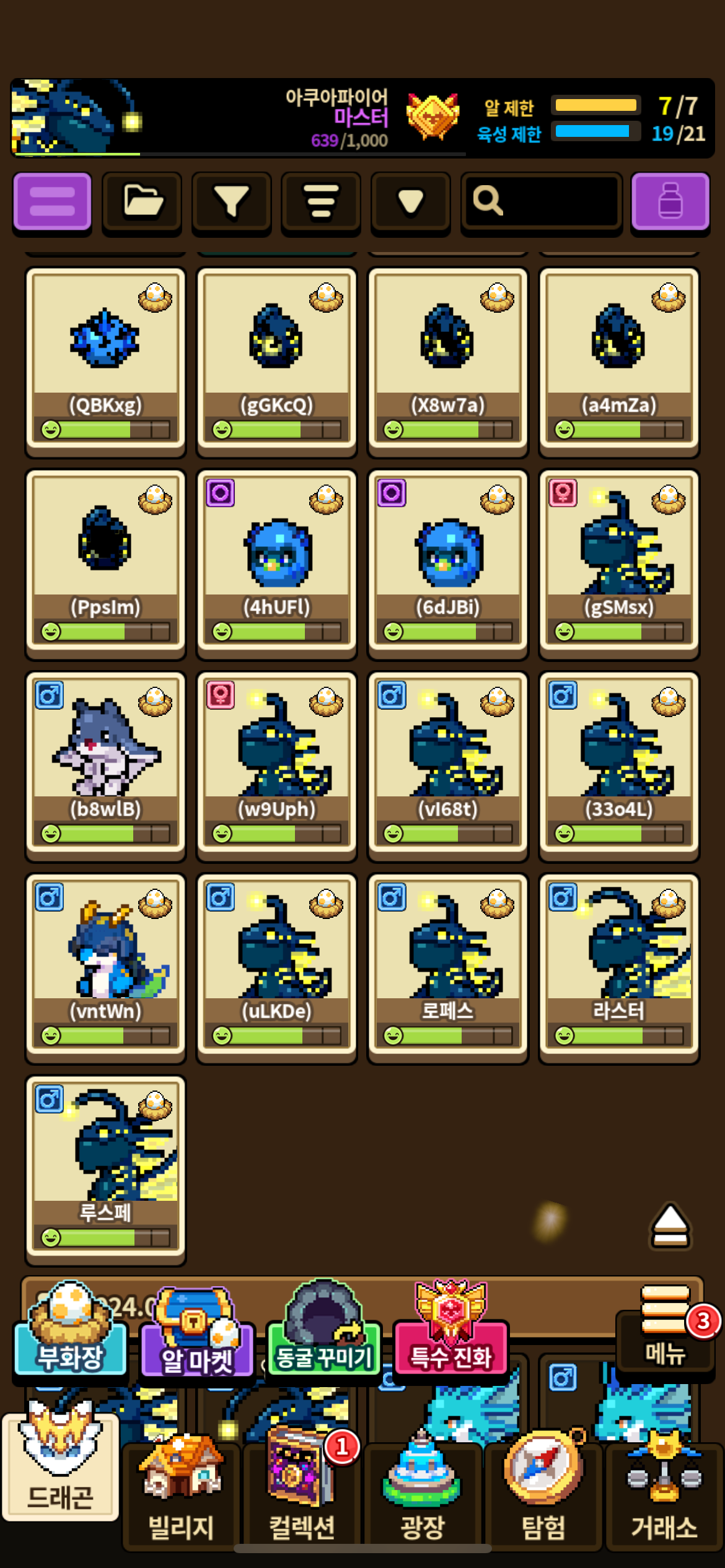Select the egg card (QBKxg)
The height and width of the screenshot is (1568, 725).
click(105, 360)
